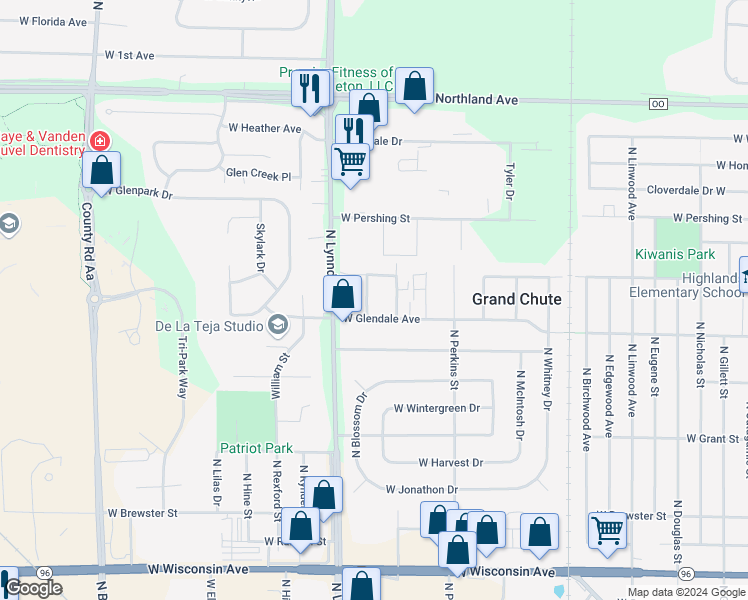The width and height of the screenshot is (748, 600).
Task: Tap the restaurant marker beside W Heather Ave
Action: coord(354,131)
